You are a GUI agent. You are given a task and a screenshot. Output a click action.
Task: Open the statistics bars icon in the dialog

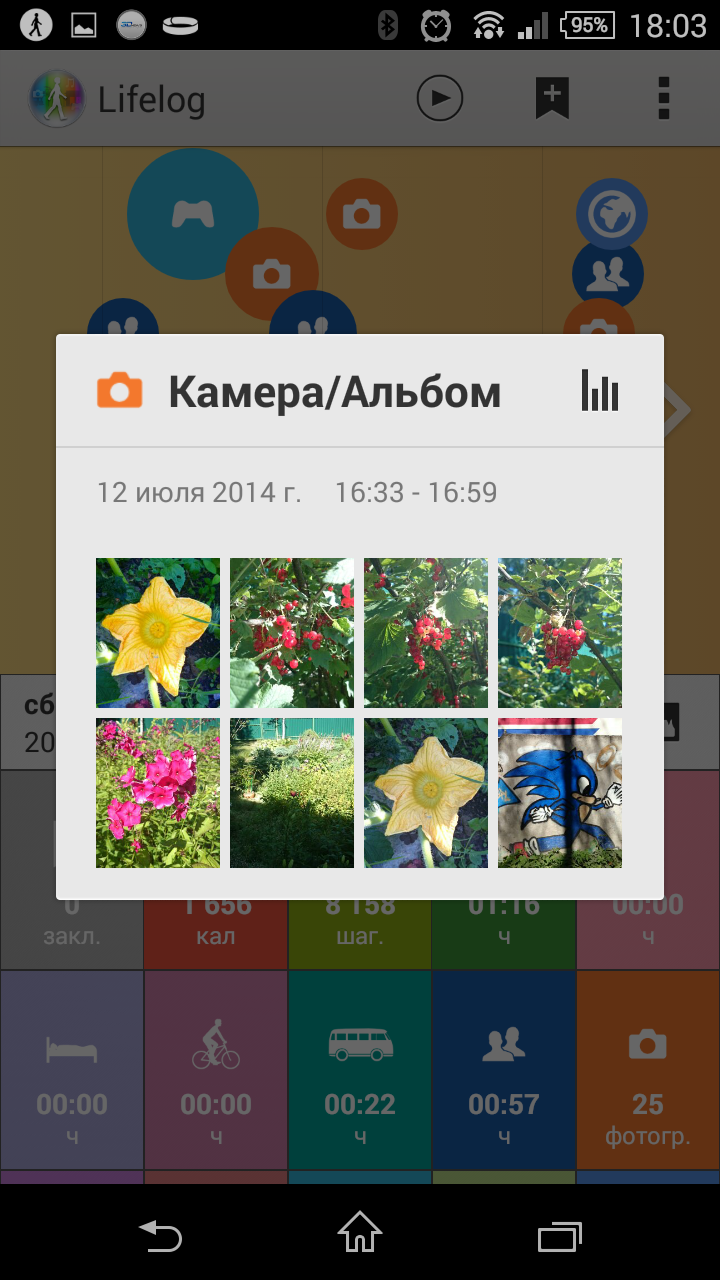pos(600,390)
